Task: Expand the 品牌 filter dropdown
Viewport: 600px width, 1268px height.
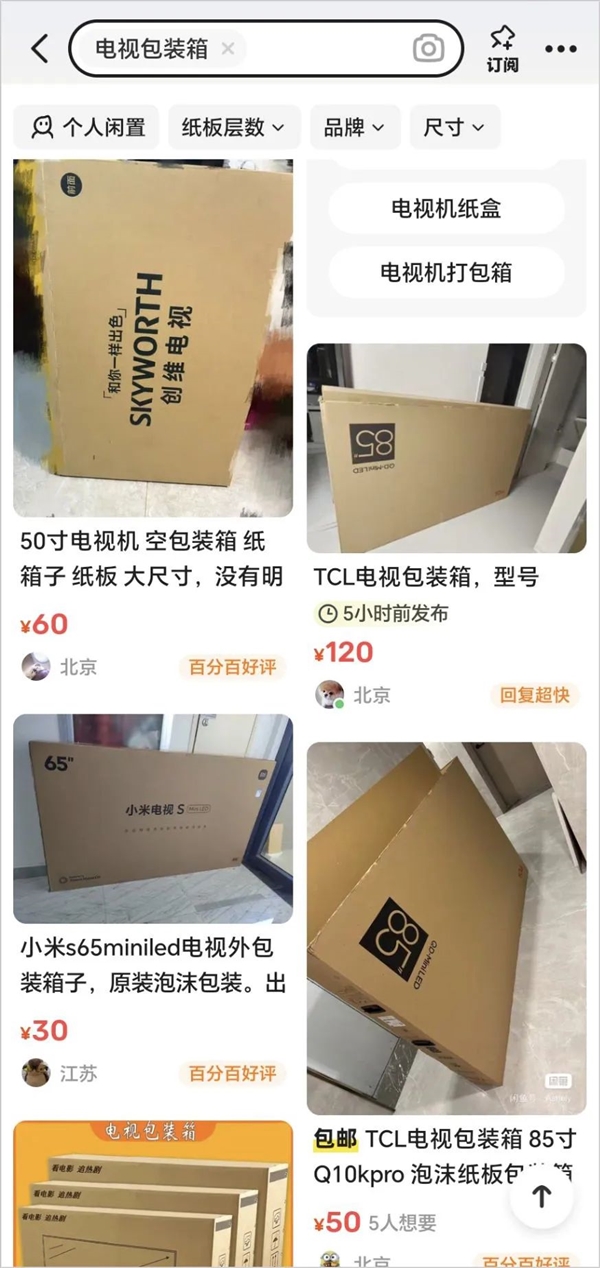Action: tap(354, 127)
